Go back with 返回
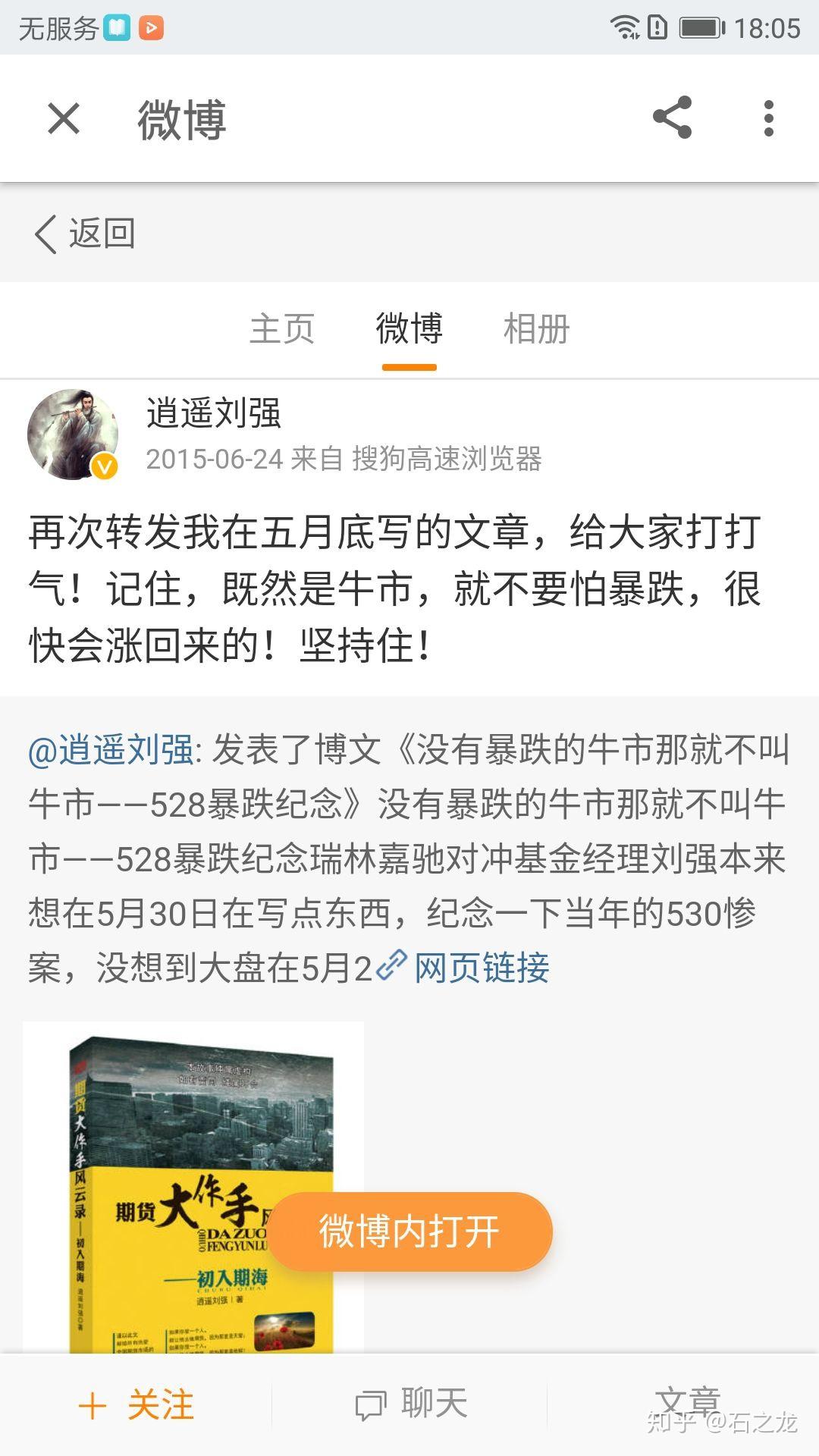The width and height of the screenshot is (819, 1456). coord(85,233)
